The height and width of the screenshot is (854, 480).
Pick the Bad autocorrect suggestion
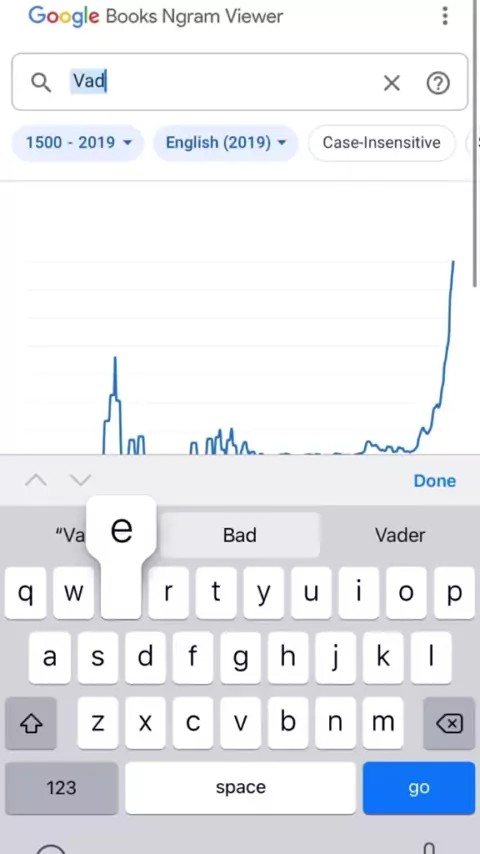(240, 535)
